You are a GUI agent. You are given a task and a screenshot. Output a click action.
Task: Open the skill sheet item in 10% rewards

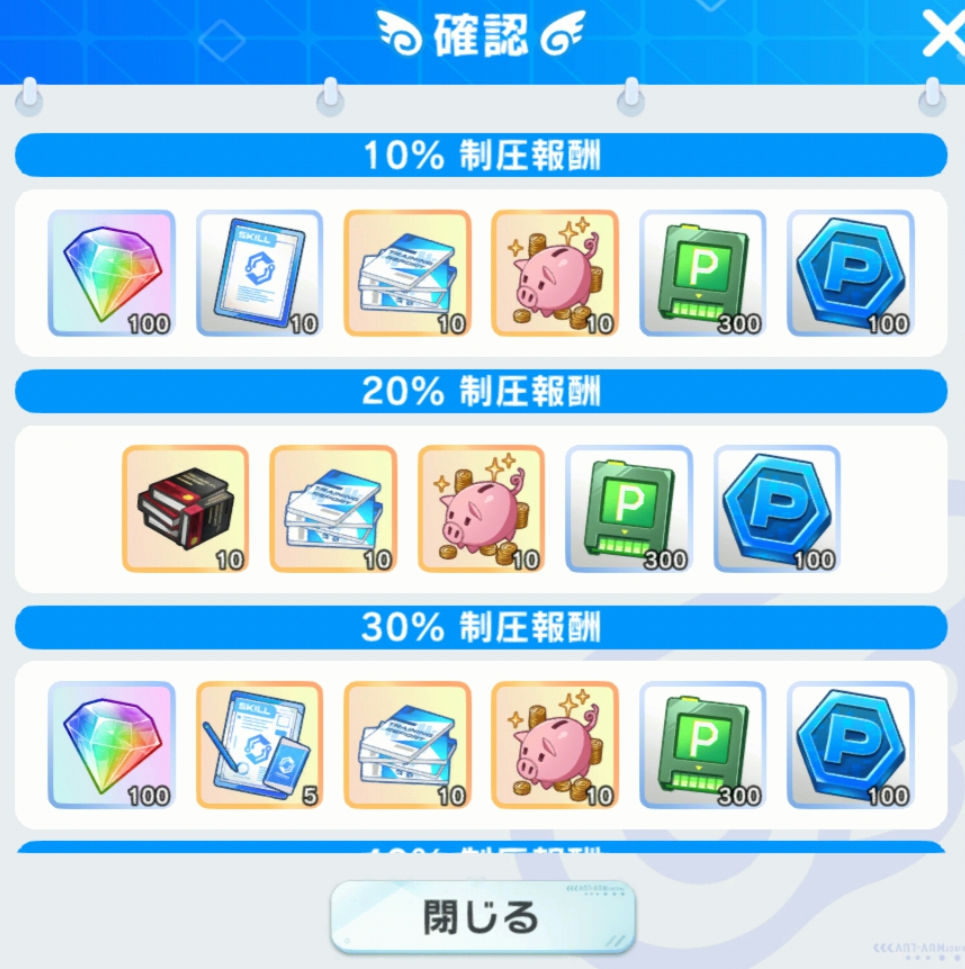click(x=259, y=273)
